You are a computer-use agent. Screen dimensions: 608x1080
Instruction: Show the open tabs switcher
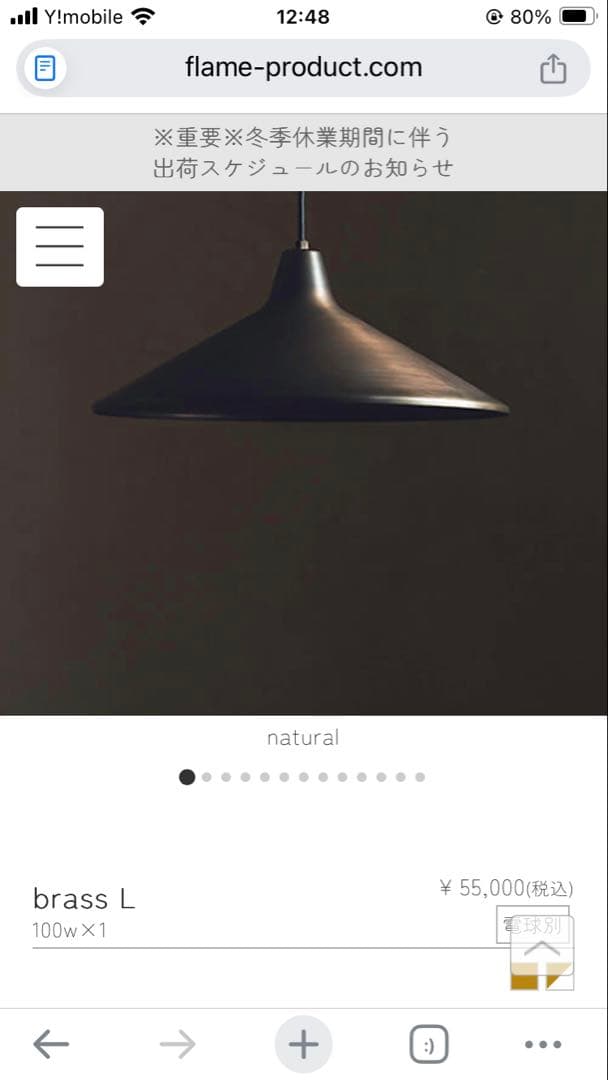429,1045
